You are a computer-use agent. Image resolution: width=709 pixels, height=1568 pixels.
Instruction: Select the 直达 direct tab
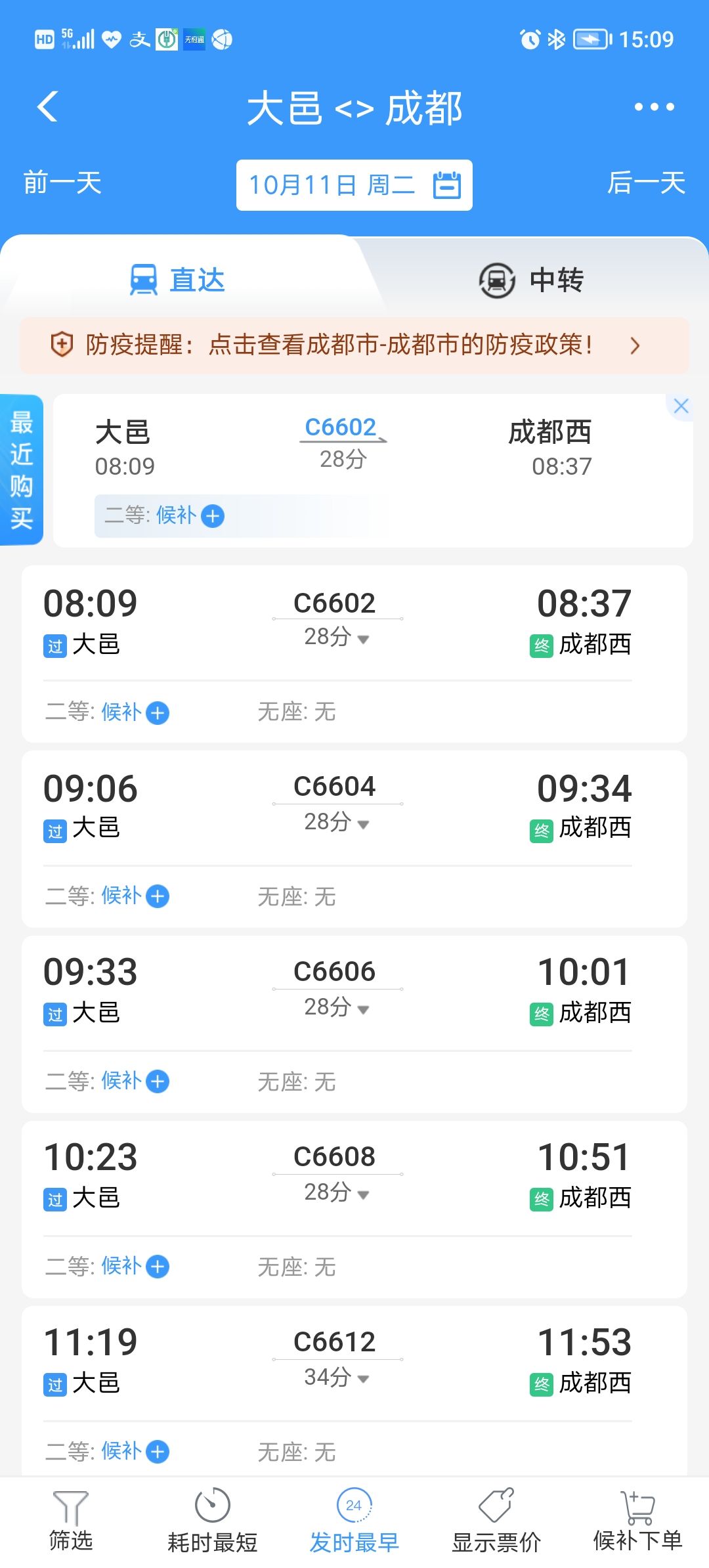(x=177, y=280)
